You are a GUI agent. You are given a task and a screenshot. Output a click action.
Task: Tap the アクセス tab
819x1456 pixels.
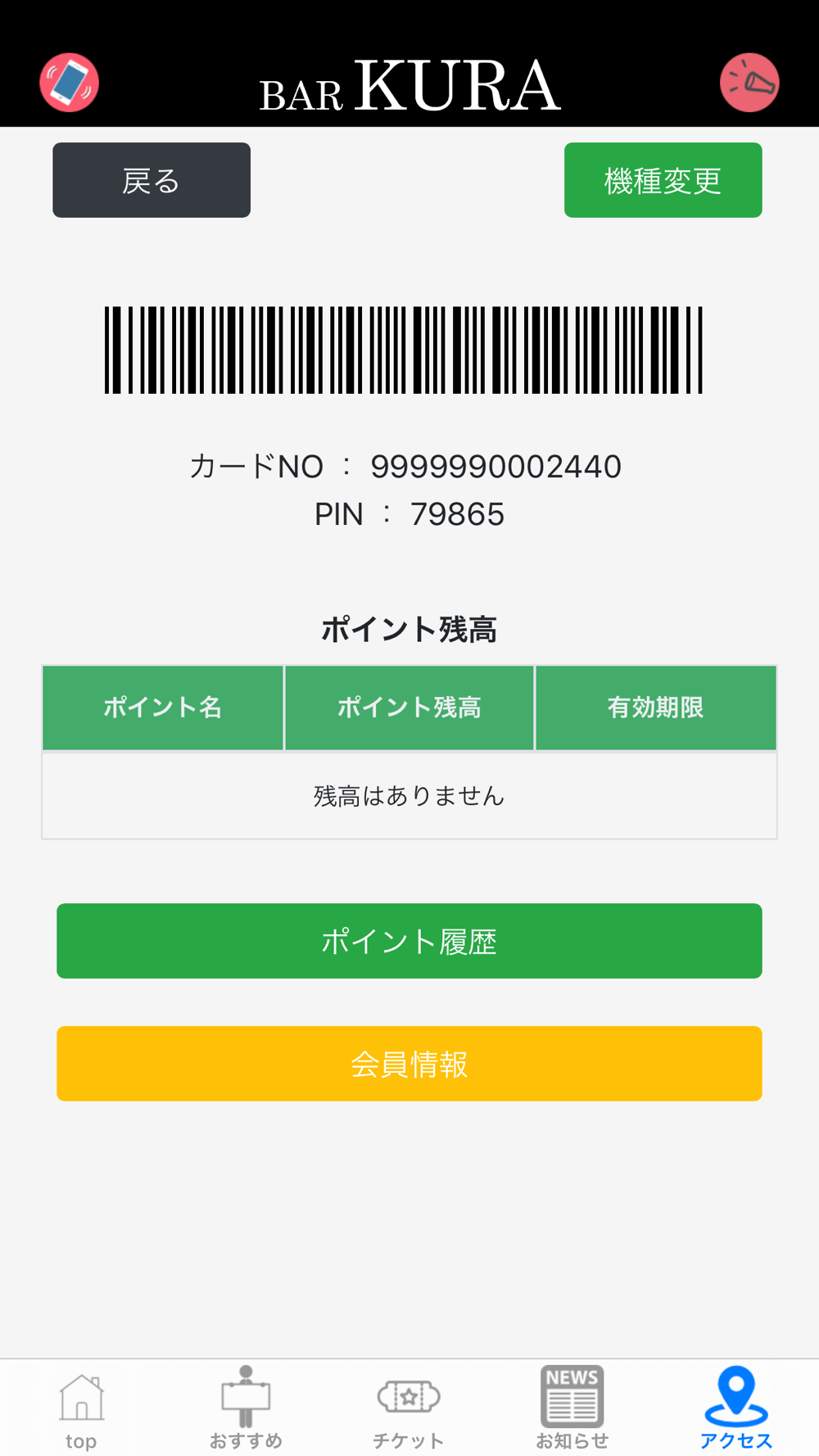tap(735, 1409)
